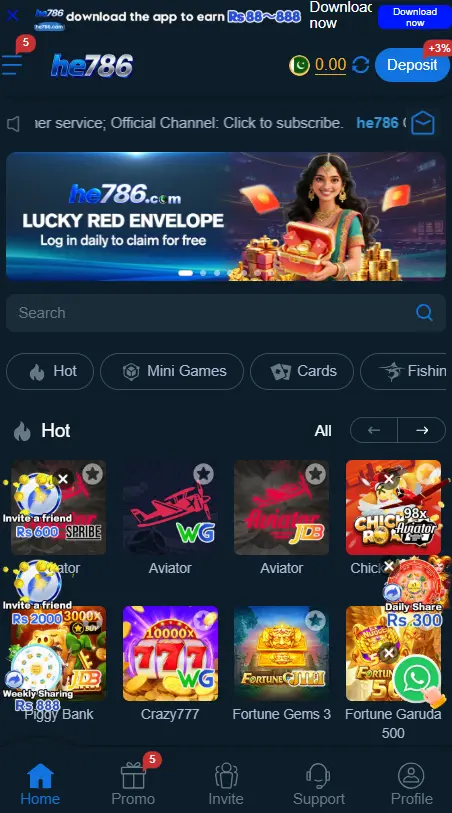452x813 pixels.
Task: Switch to the Promo tab
Action: 133,782
